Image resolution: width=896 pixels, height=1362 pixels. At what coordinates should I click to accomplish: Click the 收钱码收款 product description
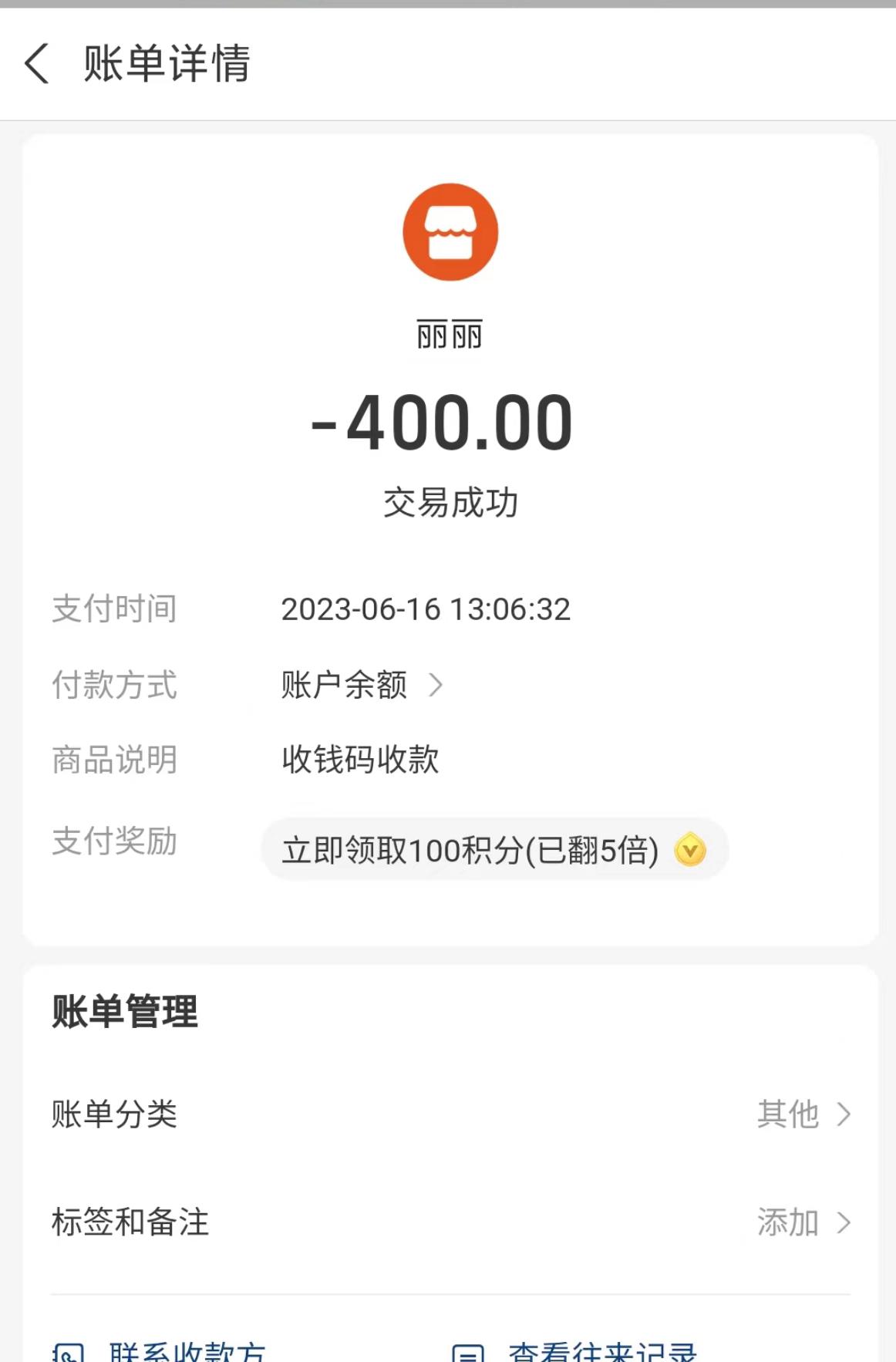tap(359, 760)
